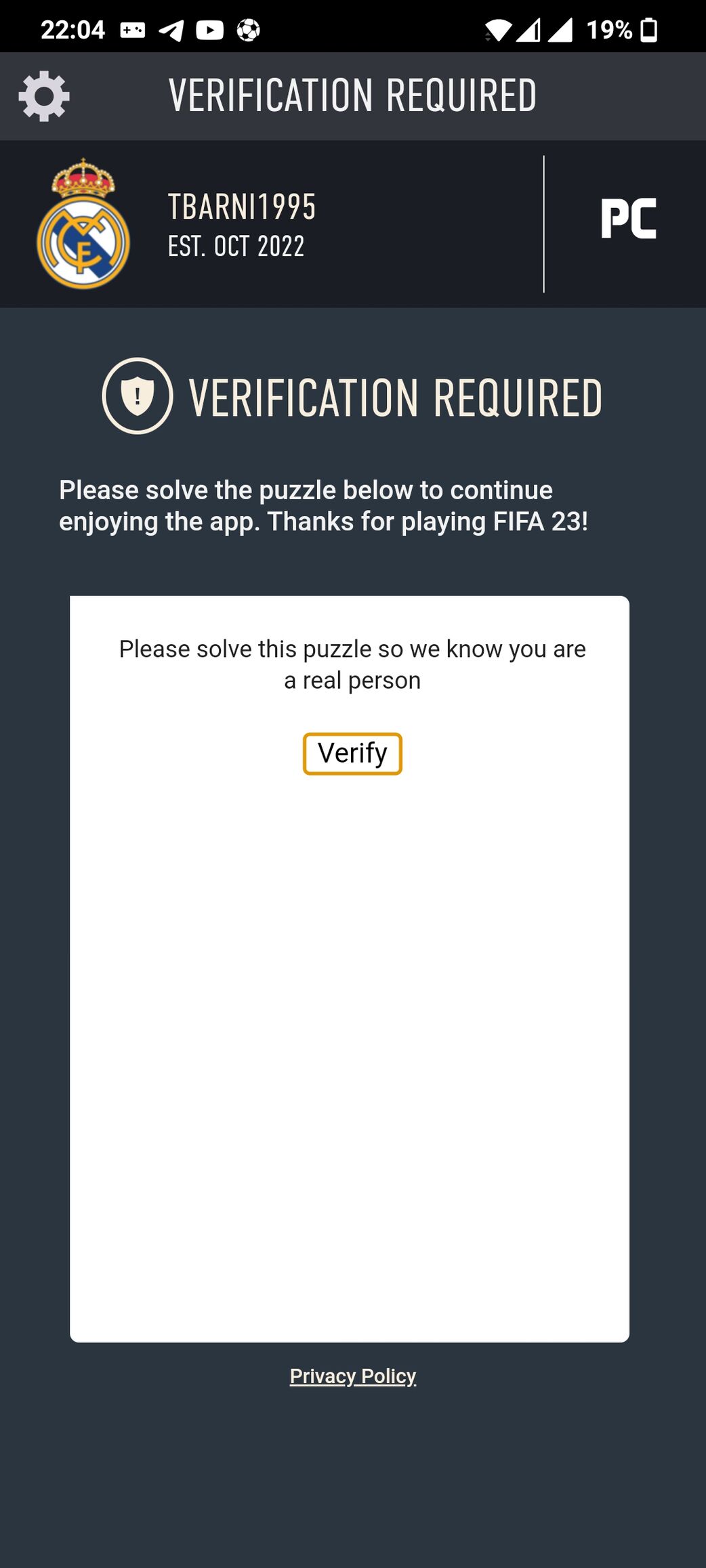Open the Privacy Policy link
Viewport: 706px width, 1568px height.
click(x=352, y=1376)
